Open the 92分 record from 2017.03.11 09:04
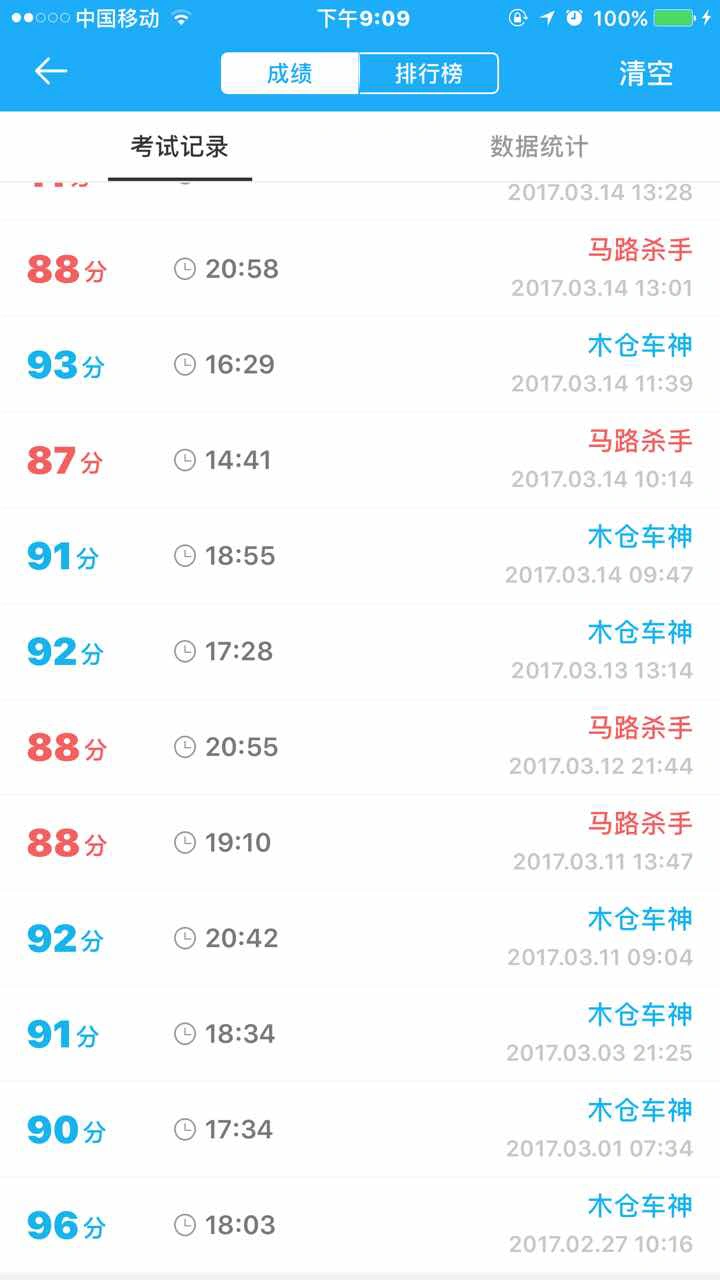 point(360,938)
